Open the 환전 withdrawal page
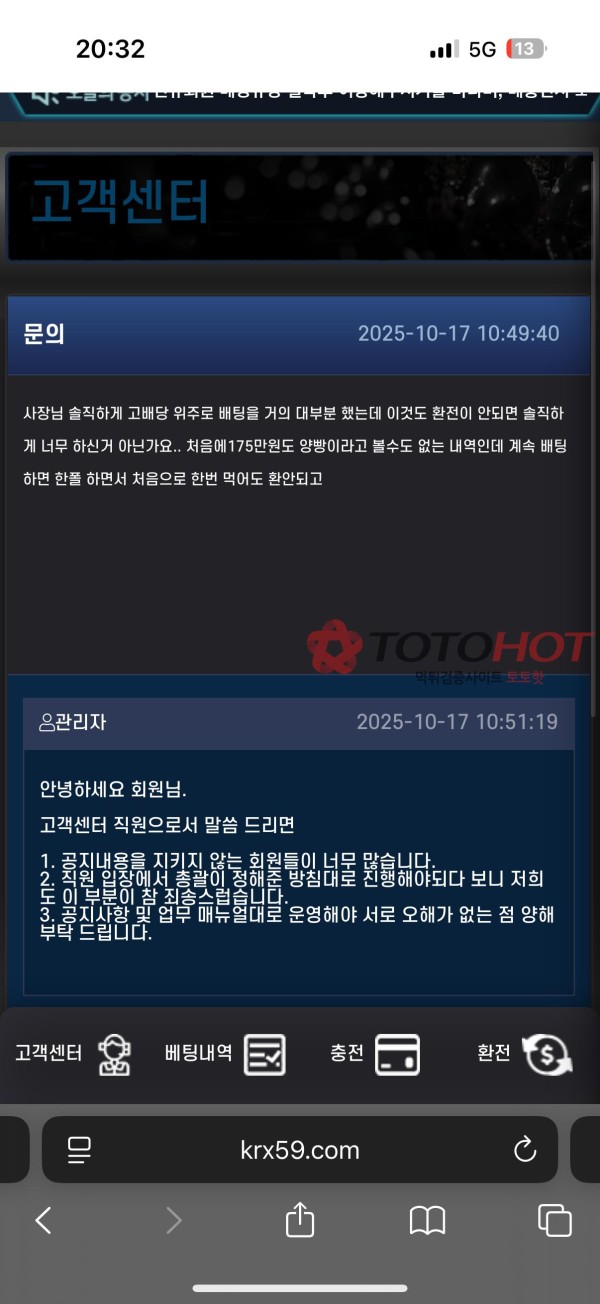The width and height of the screenshot is (600, 1304). tap(524, 1054)
